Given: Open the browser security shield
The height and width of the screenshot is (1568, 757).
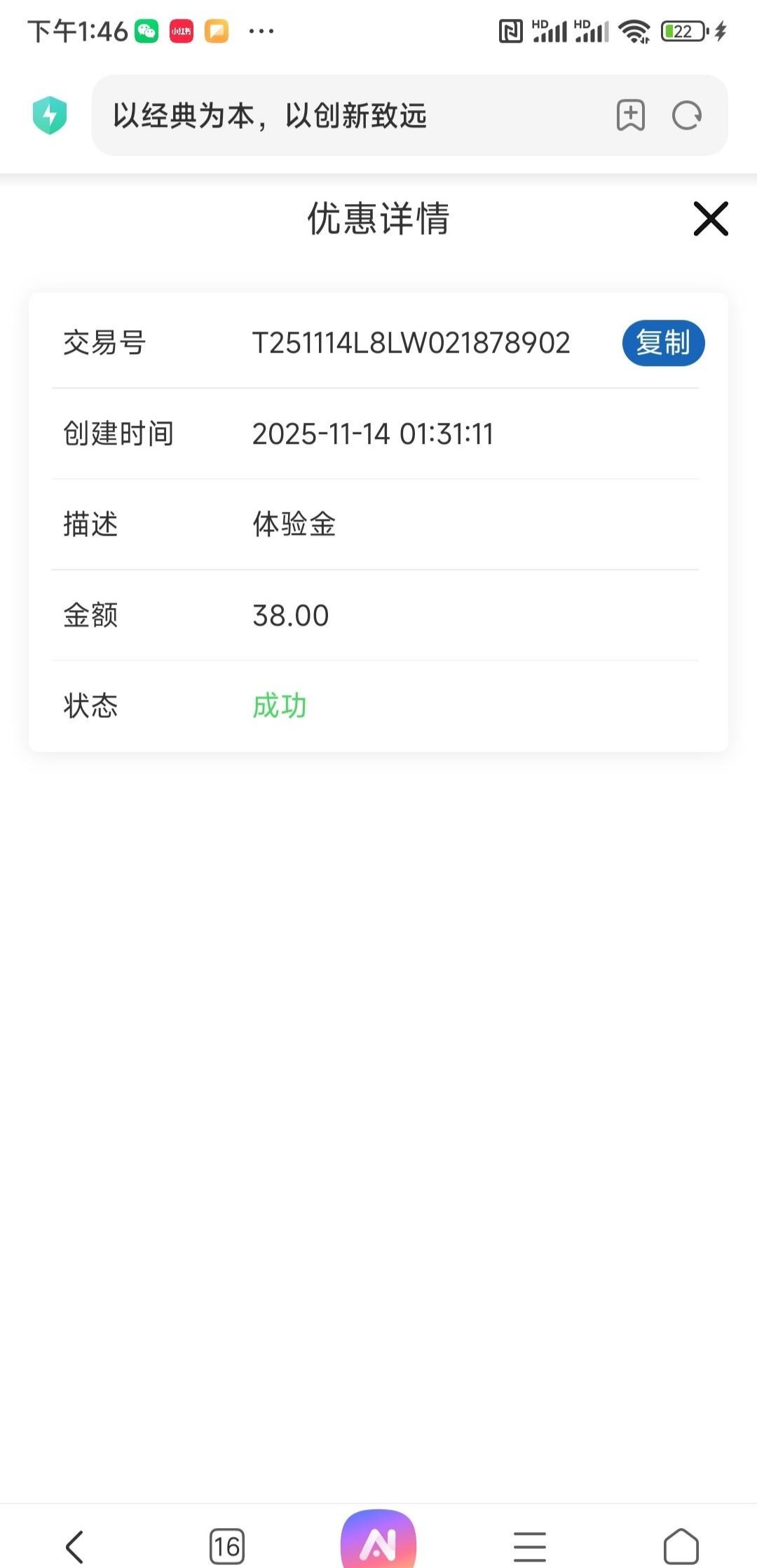Looking at the screenshot, I should click(x=50, y=116).
